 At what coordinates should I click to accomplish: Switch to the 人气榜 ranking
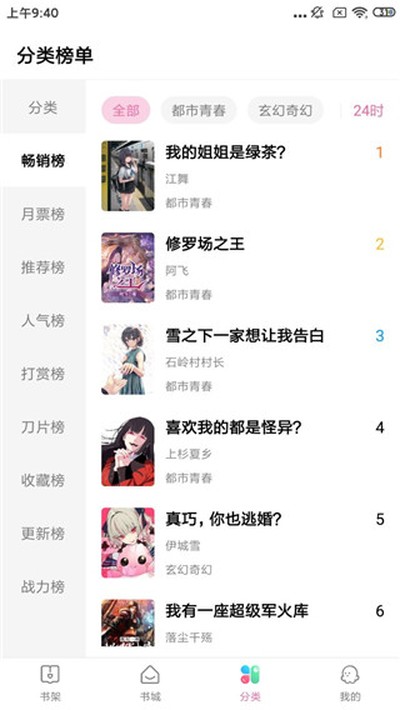pos(43,321)
